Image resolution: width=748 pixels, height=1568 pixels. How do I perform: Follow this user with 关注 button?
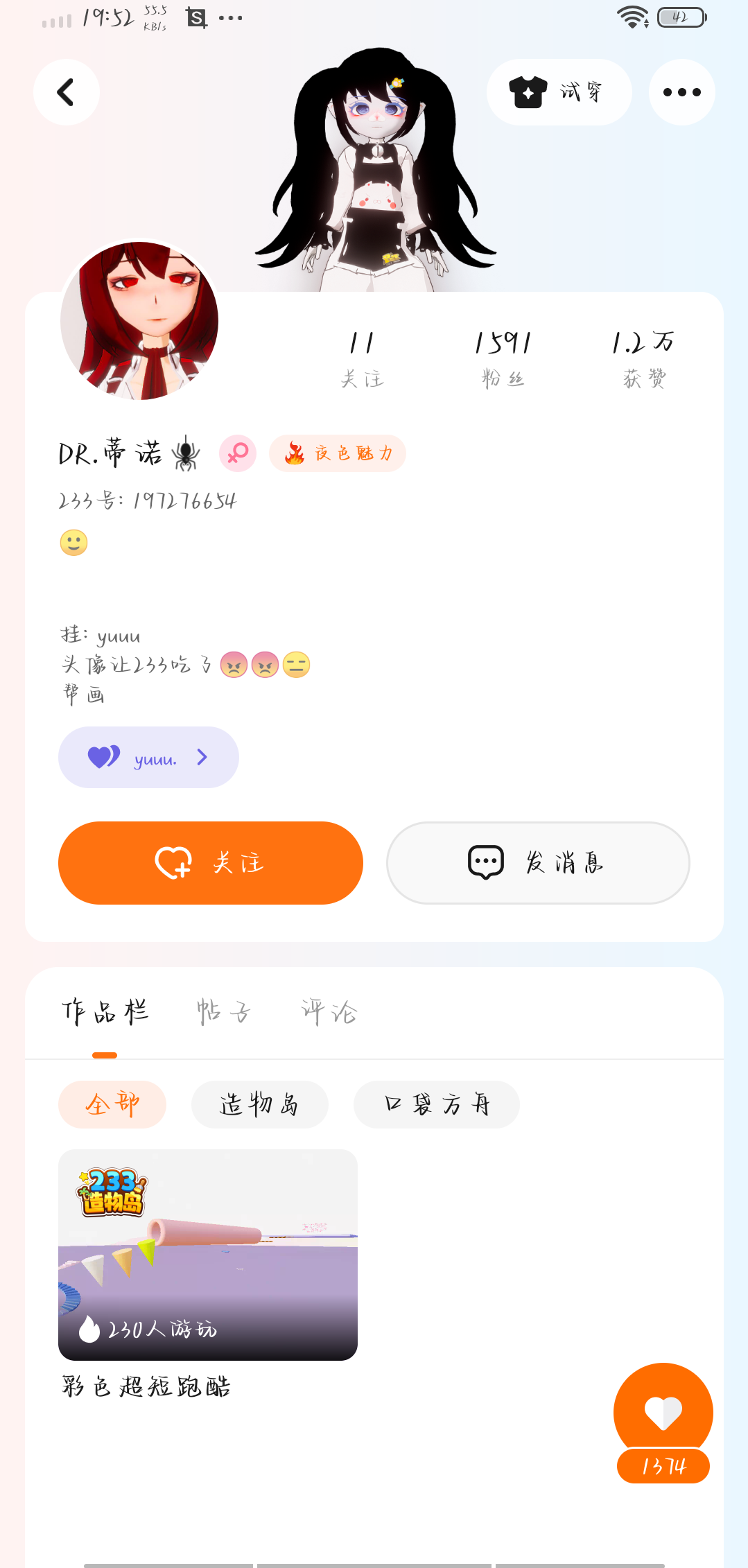tap(210, 862)
